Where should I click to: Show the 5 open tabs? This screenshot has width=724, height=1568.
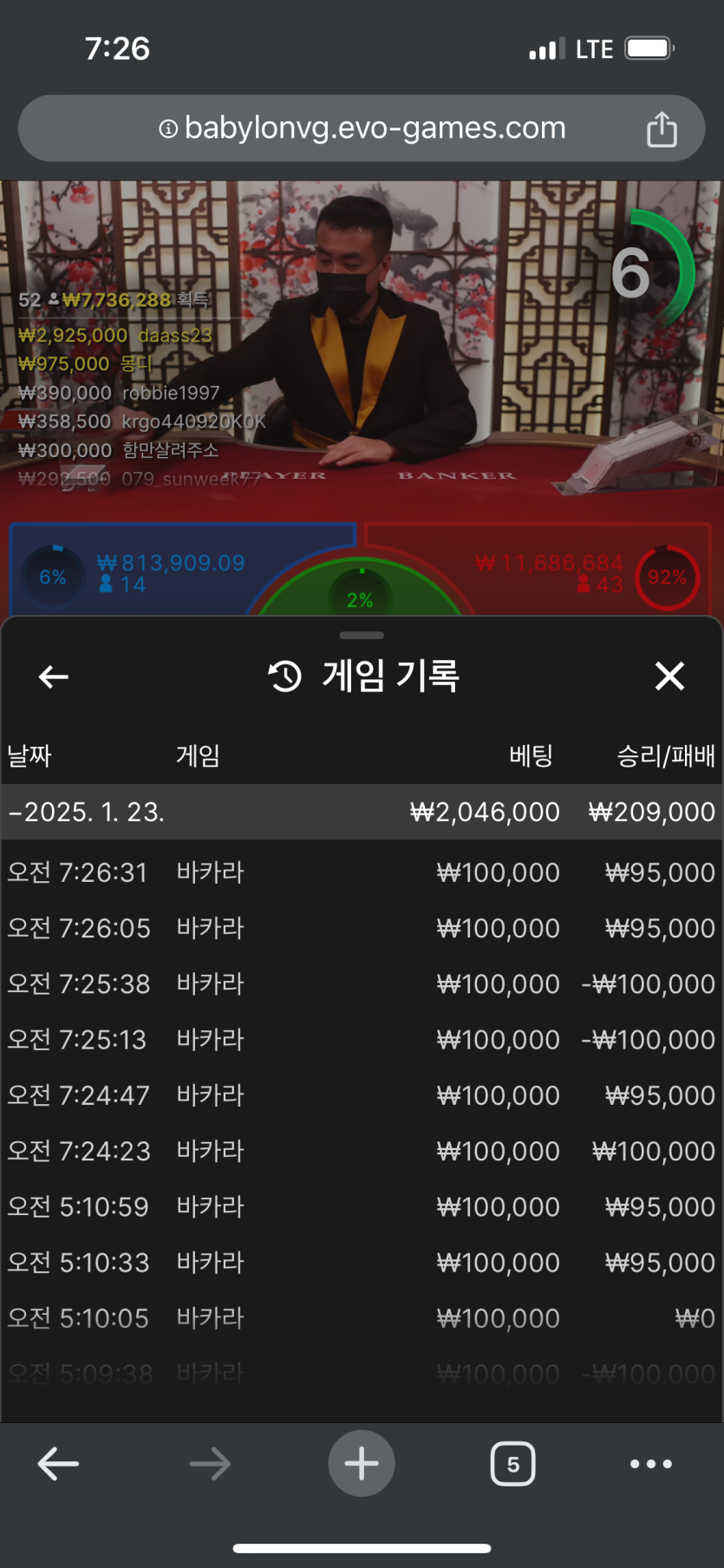pos(512,1464)
